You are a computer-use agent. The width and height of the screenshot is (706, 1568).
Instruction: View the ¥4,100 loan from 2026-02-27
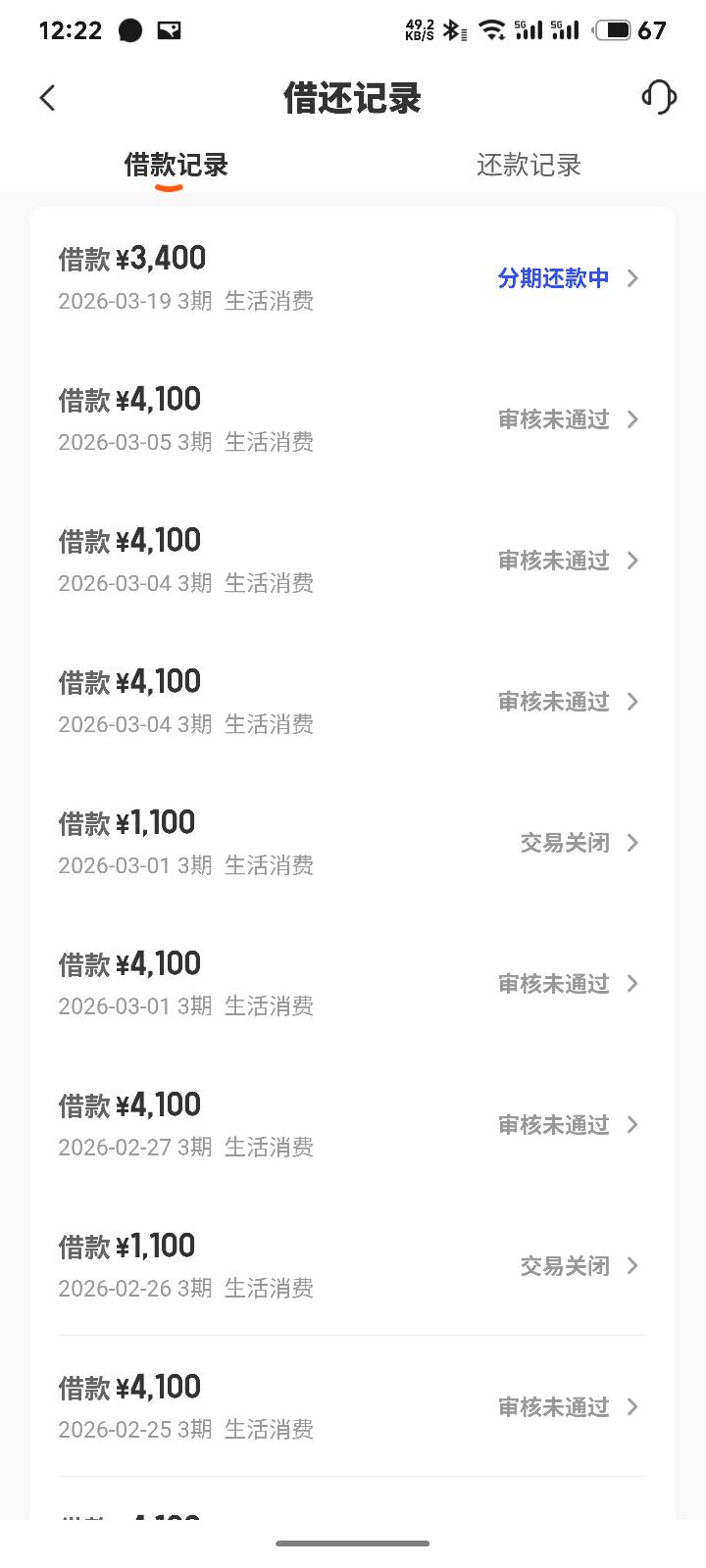pos(352,1125)
